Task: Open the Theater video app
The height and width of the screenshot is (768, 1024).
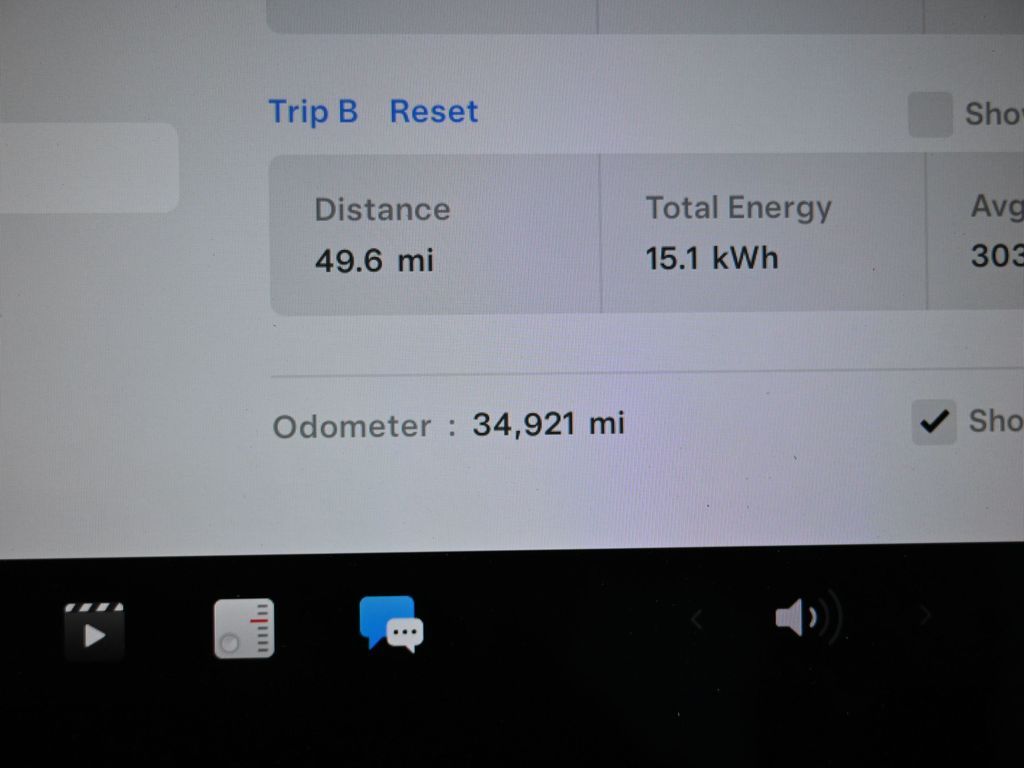Action: click(x=94, y=632)
